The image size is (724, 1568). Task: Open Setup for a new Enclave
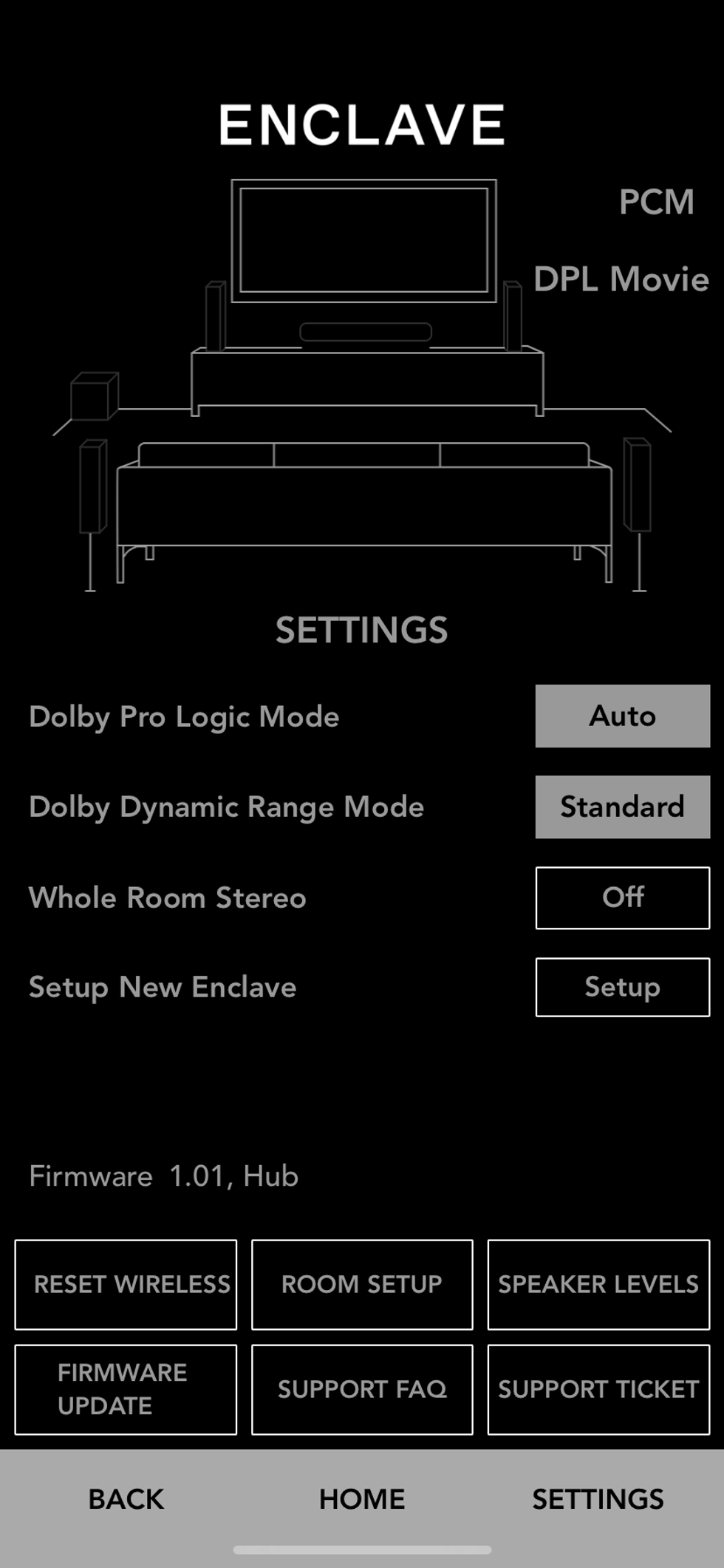622,987
